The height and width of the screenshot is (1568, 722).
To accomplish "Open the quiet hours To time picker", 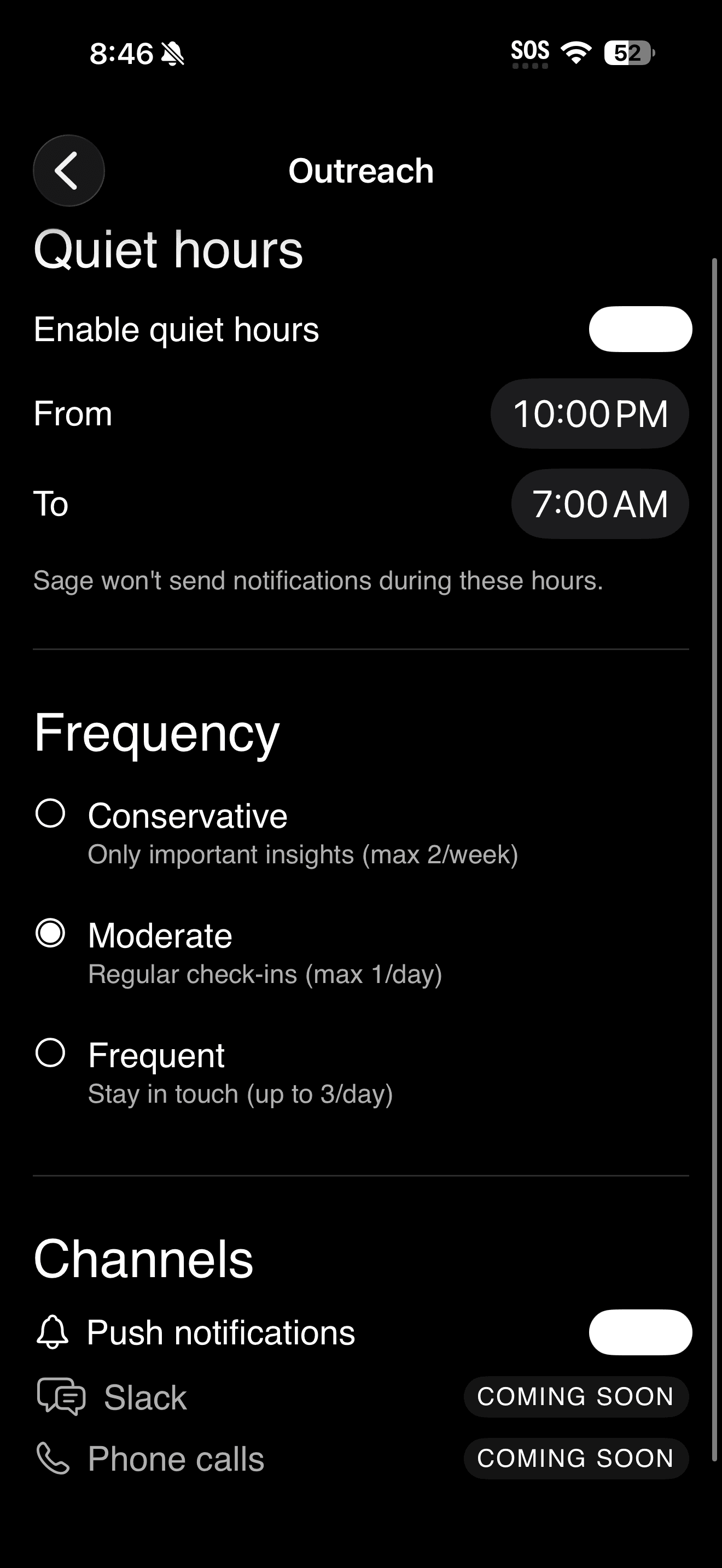I will [599, 504].
